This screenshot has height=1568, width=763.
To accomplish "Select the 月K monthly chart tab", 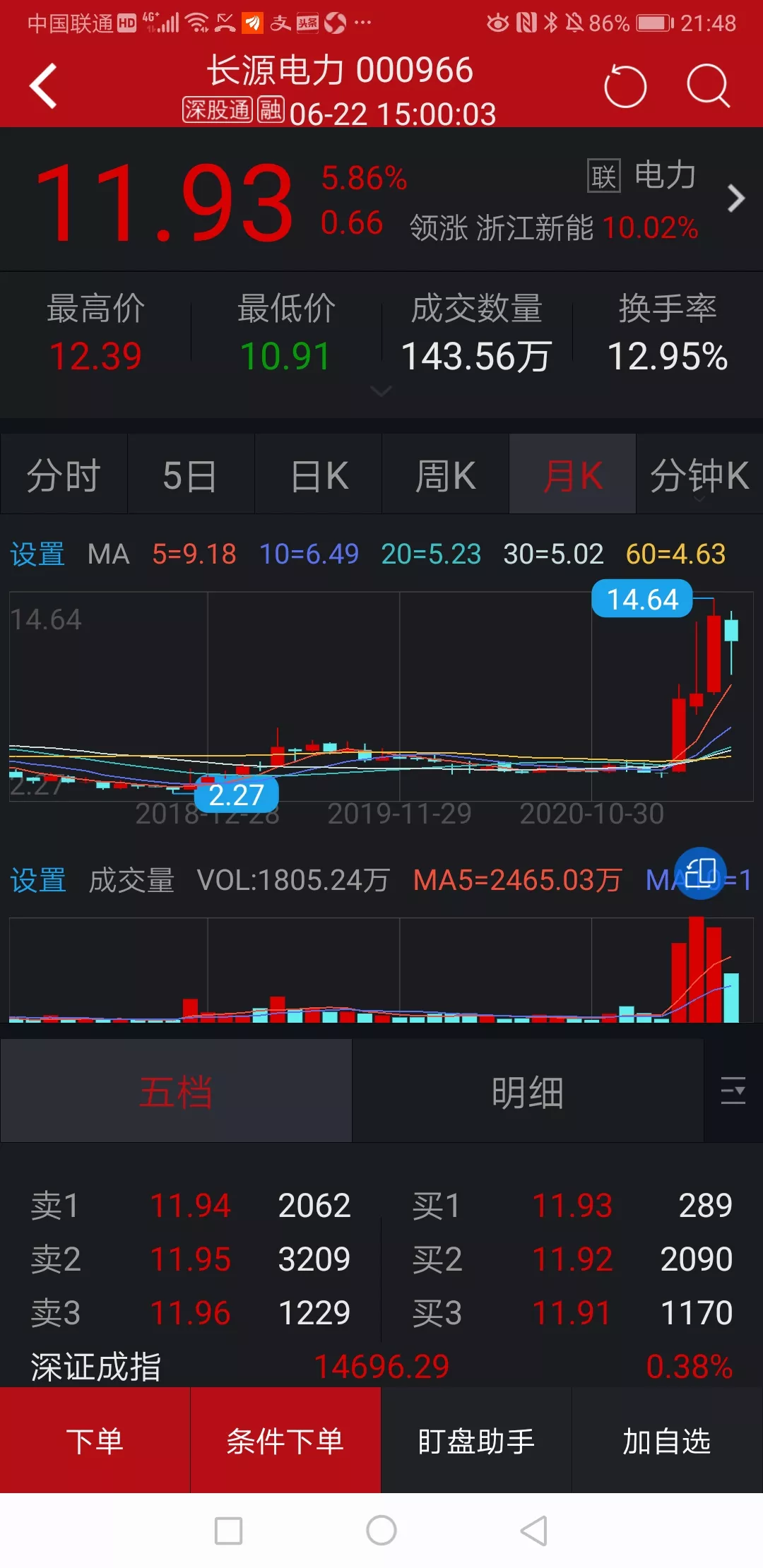I will click(572, 475).
